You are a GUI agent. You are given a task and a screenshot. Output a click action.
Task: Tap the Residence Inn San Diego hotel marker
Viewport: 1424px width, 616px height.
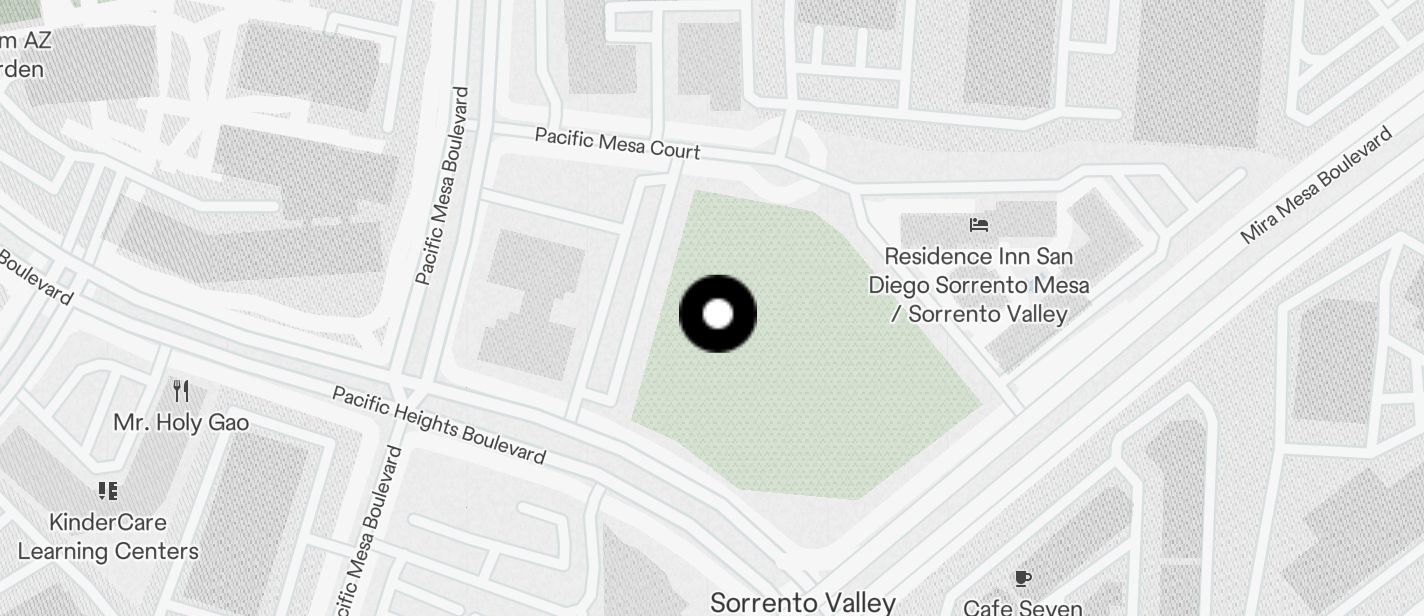[979, 226]
